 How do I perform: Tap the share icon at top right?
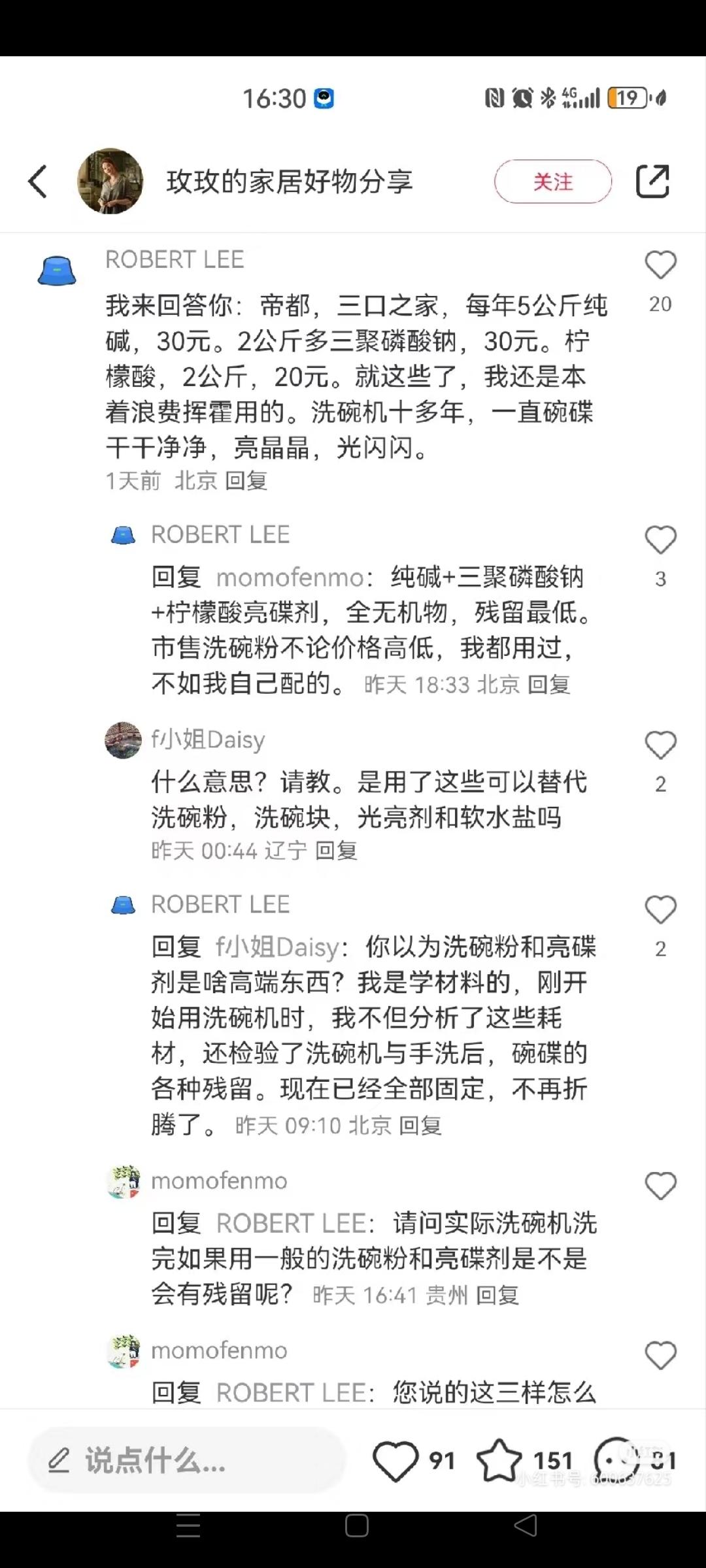(653, 182)
